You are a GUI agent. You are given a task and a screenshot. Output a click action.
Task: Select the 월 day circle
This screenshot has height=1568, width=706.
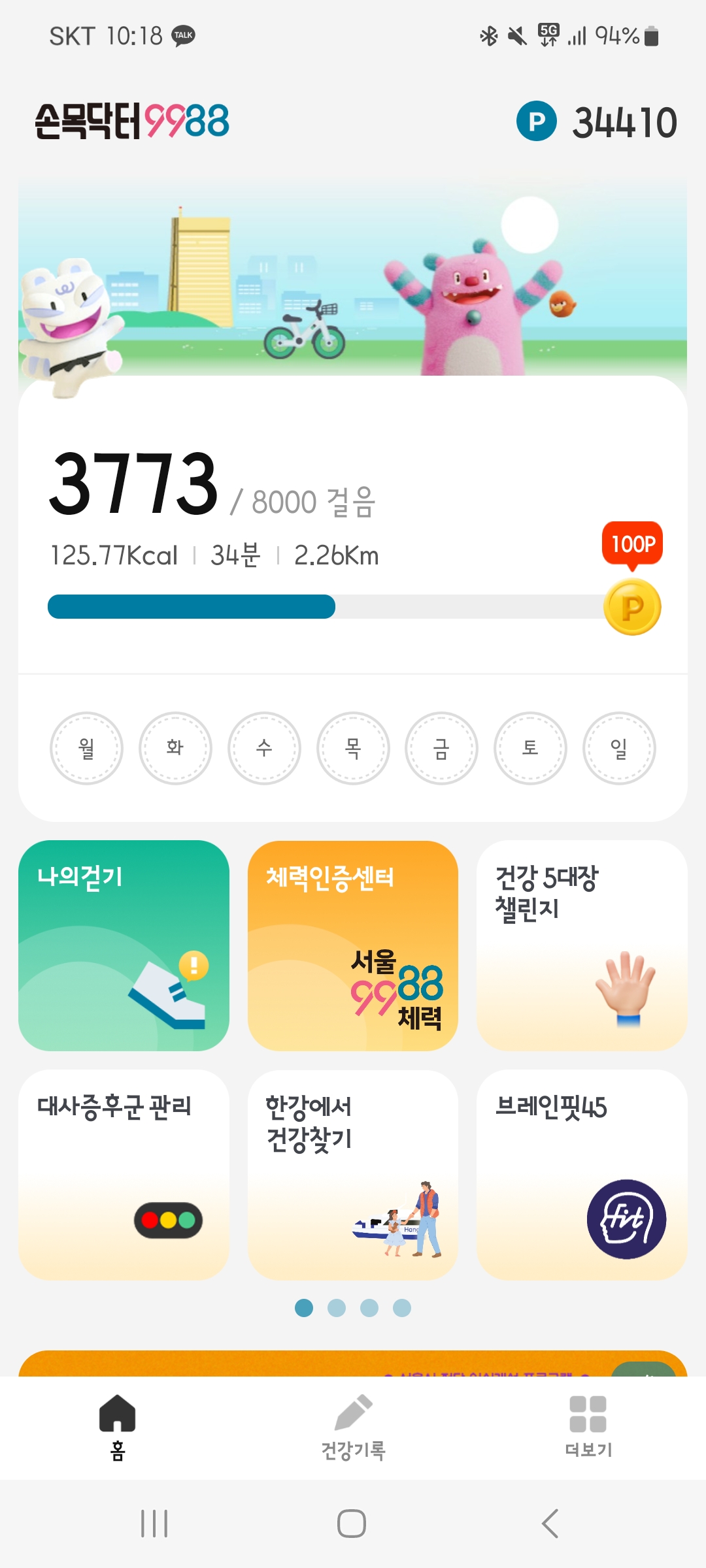tap(86, 748)
